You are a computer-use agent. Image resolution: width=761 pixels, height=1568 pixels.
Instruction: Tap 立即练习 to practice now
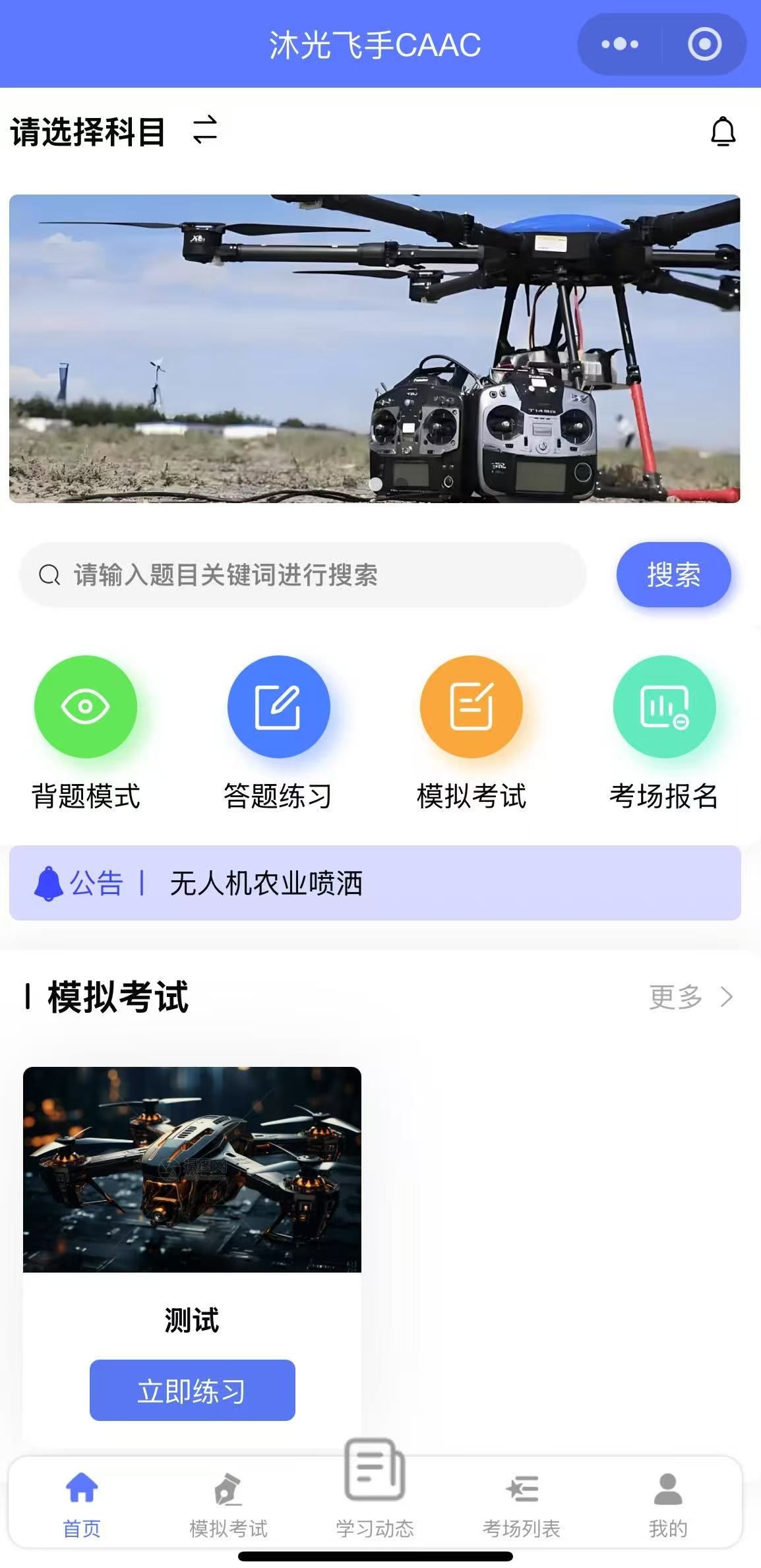pos(192,1390)
